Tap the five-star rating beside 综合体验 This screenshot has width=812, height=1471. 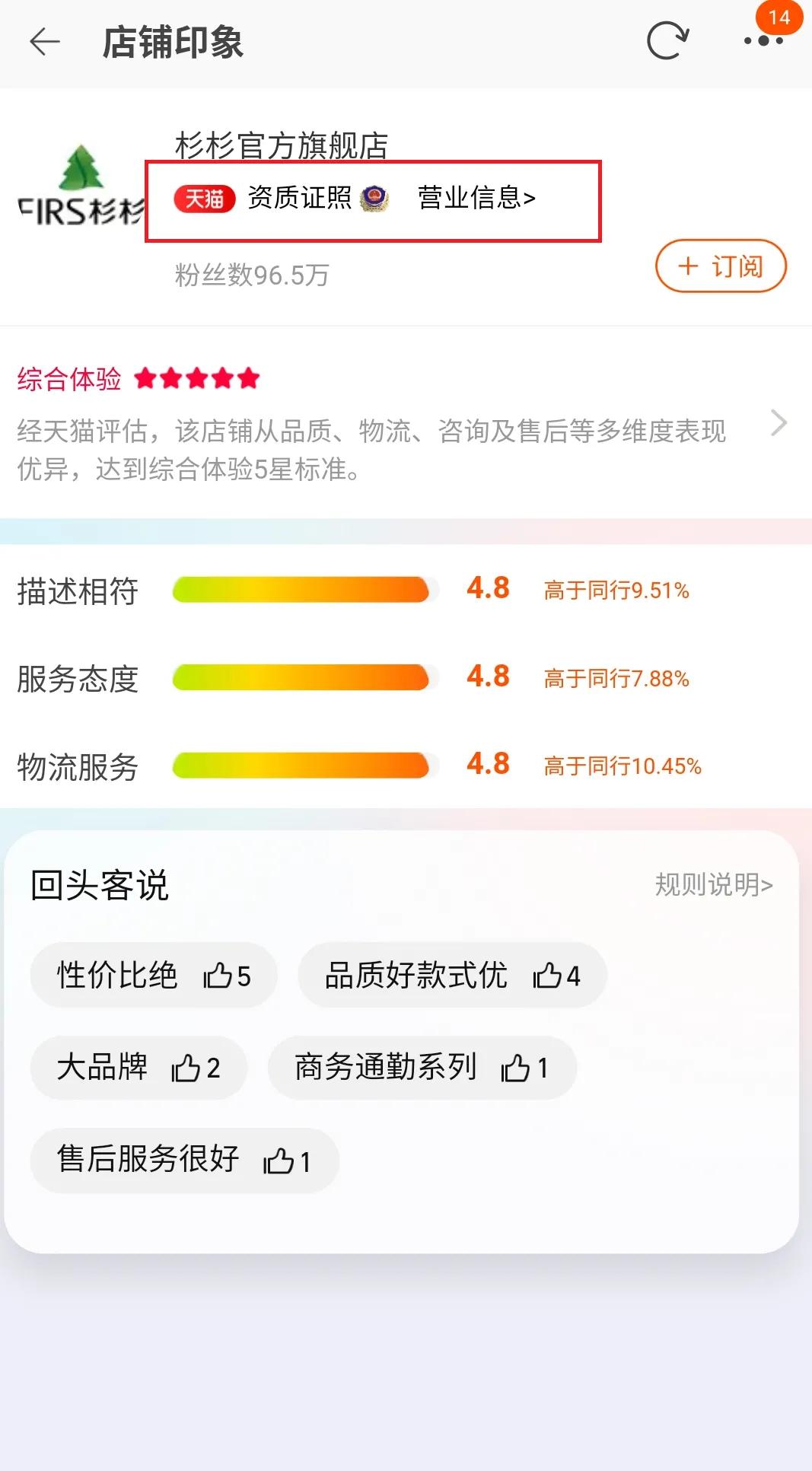click(x=199, y=378)
